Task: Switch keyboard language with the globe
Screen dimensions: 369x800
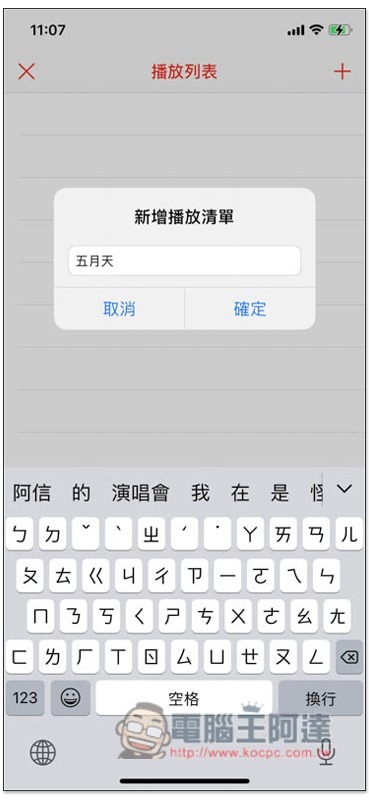Action: coord(42,753)
